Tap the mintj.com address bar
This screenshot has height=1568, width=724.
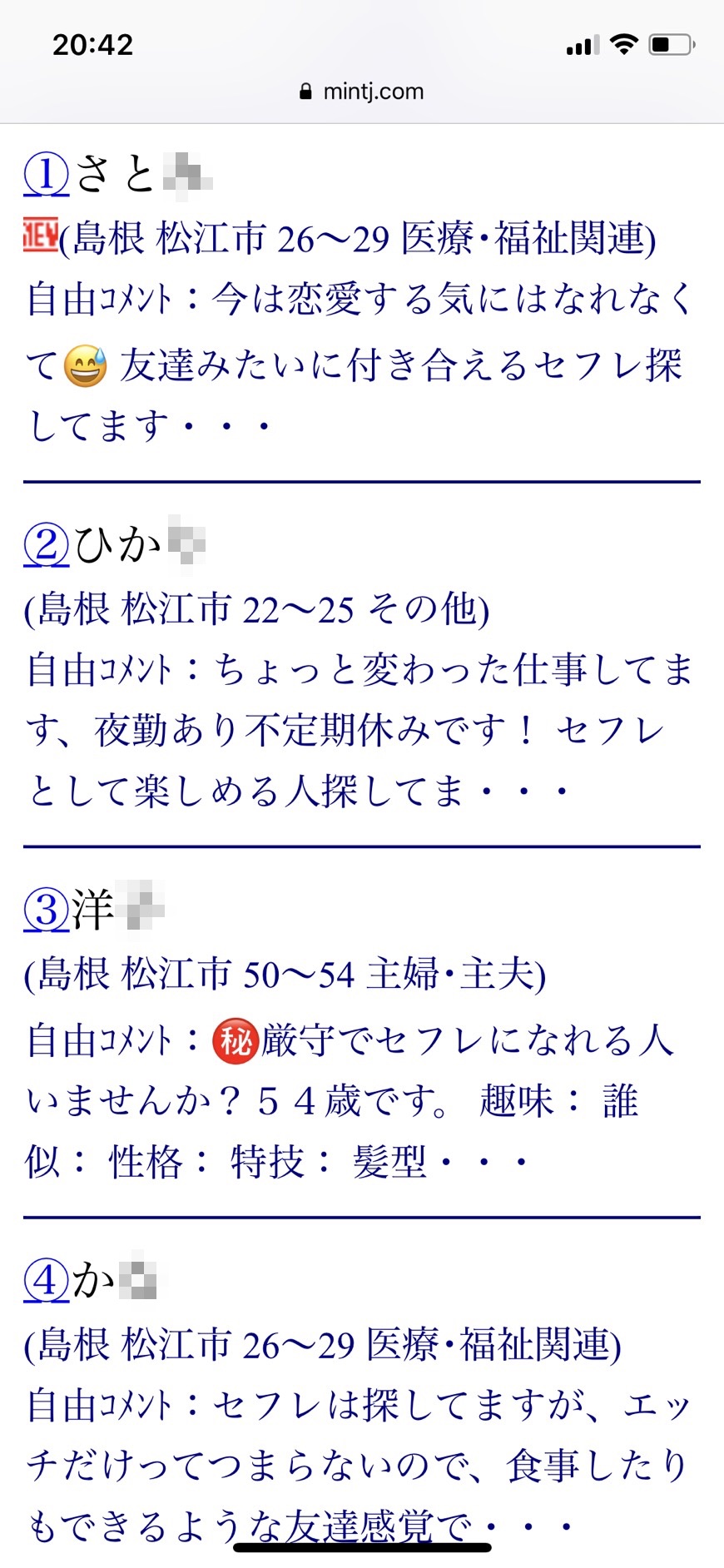click(362, 92)
